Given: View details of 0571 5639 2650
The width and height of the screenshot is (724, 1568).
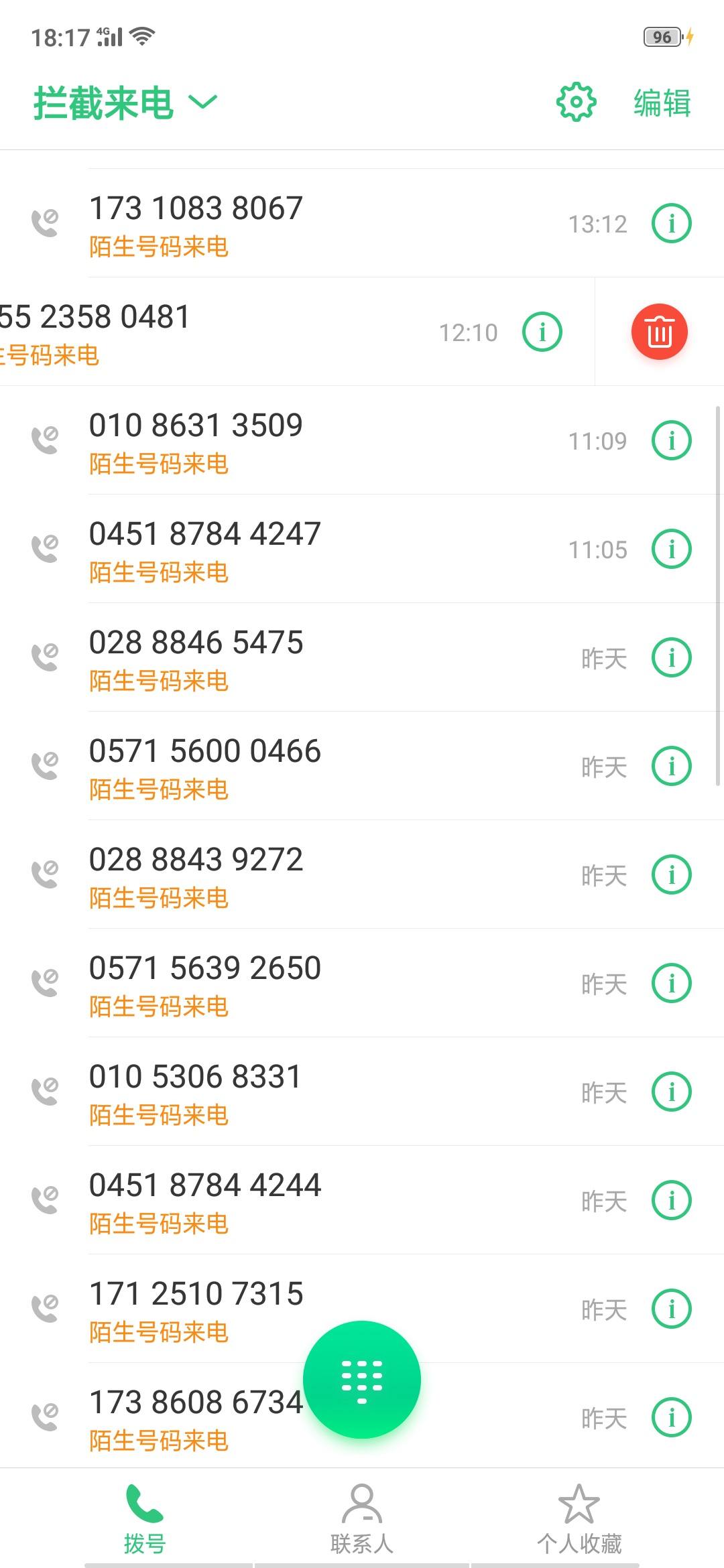Looking at the screenshot, I should point(672,983).
